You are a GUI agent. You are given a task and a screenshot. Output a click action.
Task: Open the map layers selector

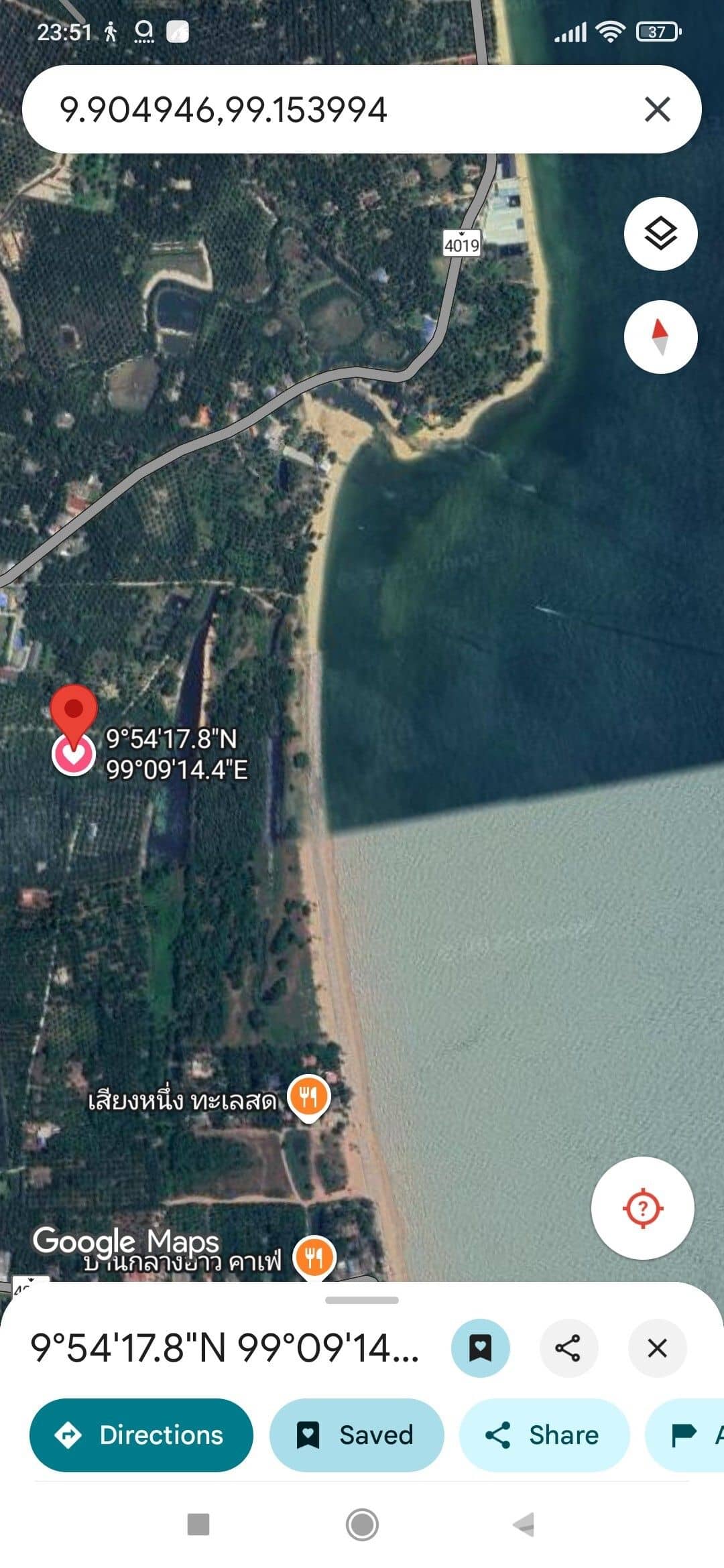click(x=660, y=235)
